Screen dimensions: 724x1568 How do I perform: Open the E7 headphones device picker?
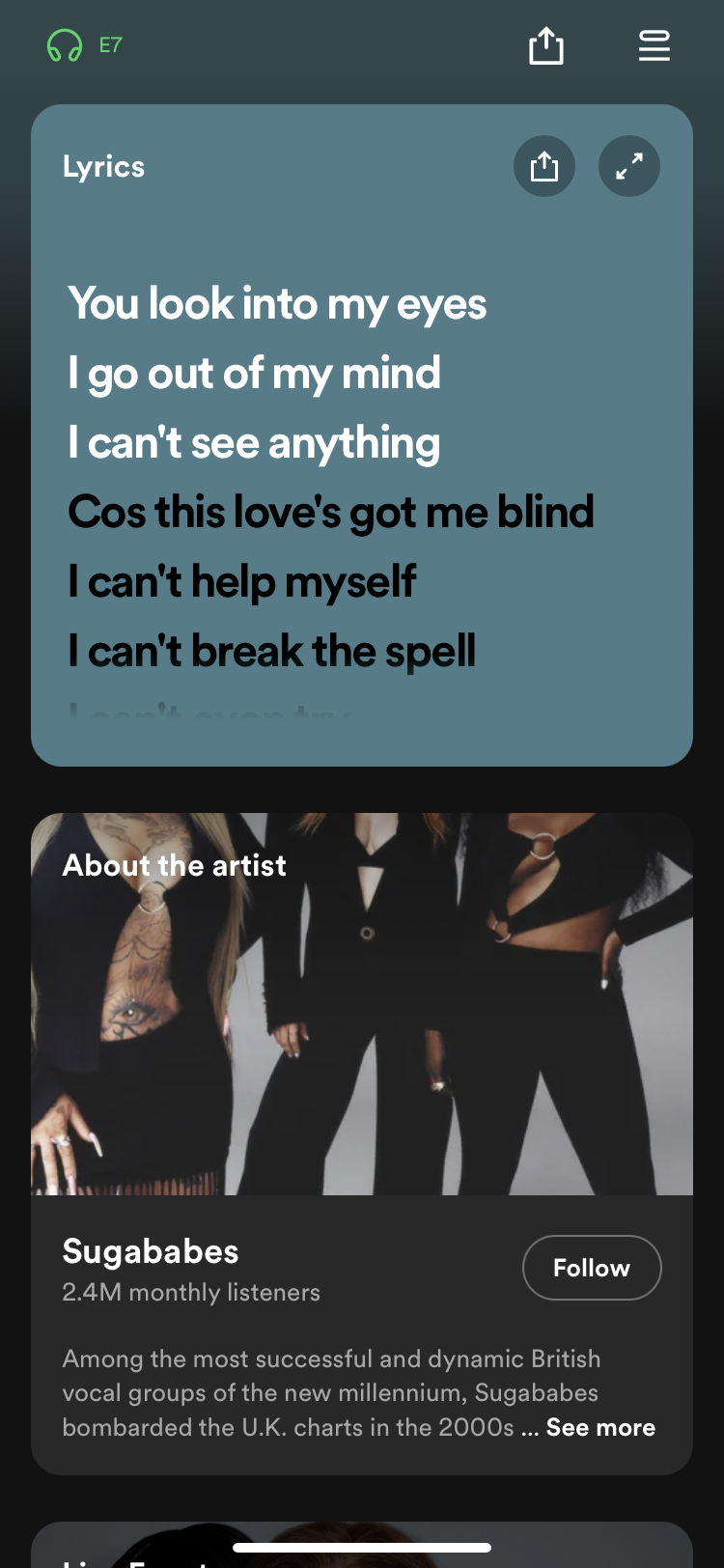click(85, 45)
